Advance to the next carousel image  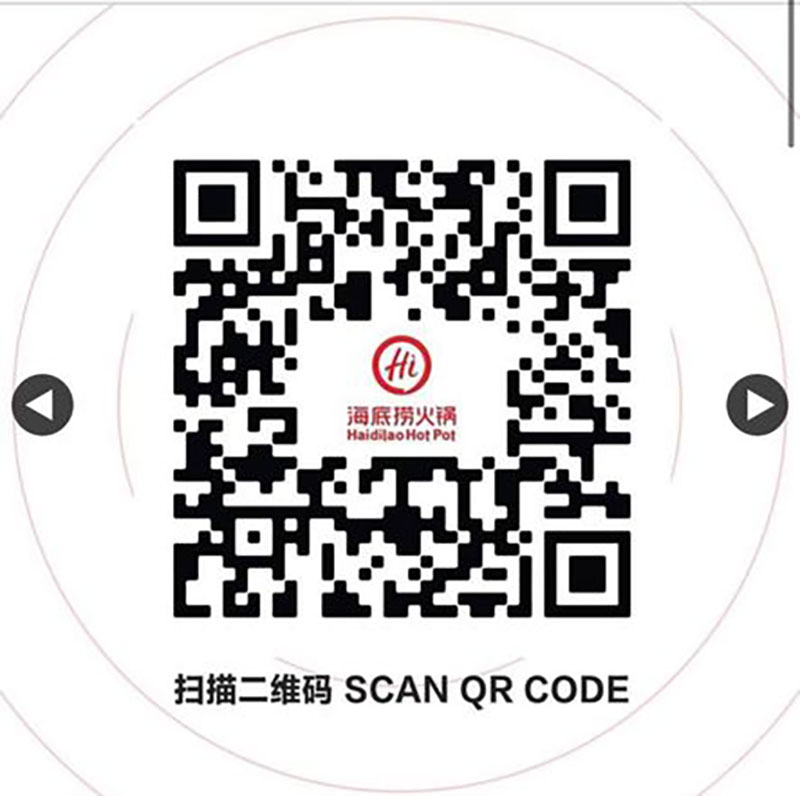pos(757,405)
